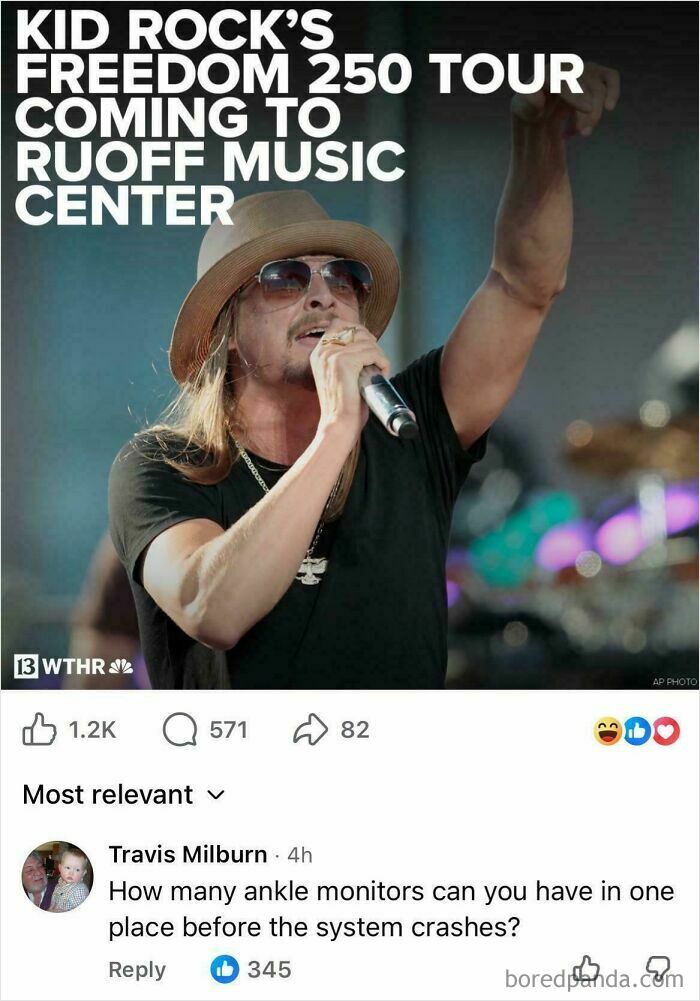View the post's reaction list

pos(636,731)
